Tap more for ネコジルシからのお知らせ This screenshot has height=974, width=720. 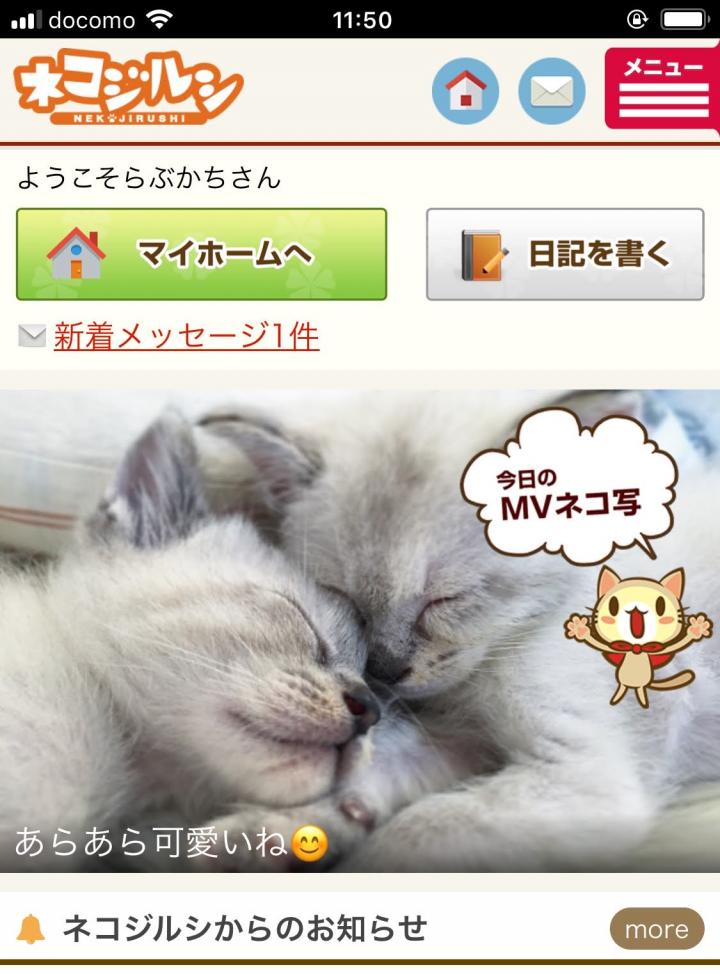[656, 929]
